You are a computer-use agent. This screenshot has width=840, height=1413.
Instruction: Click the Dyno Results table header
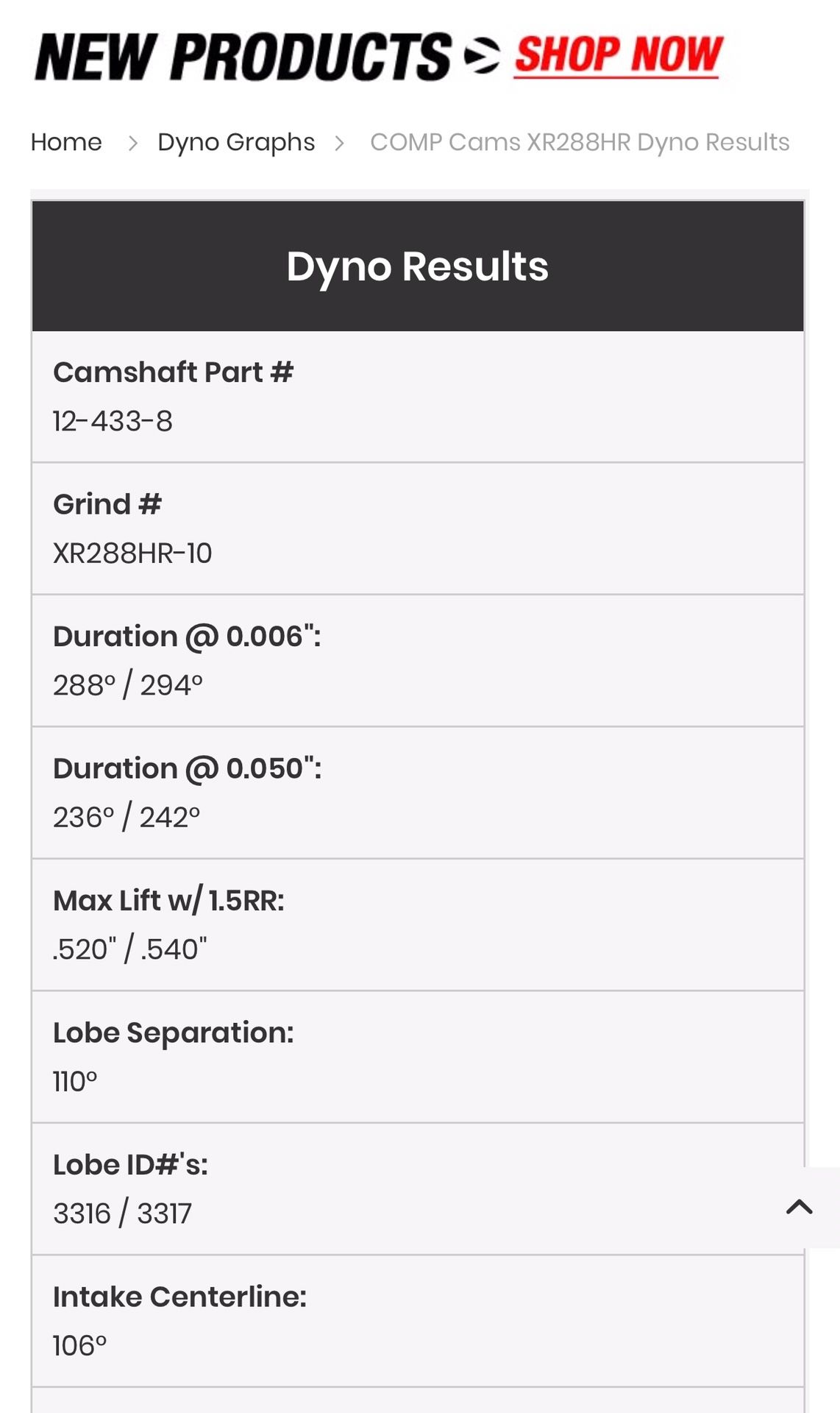[x=418, y=266]
